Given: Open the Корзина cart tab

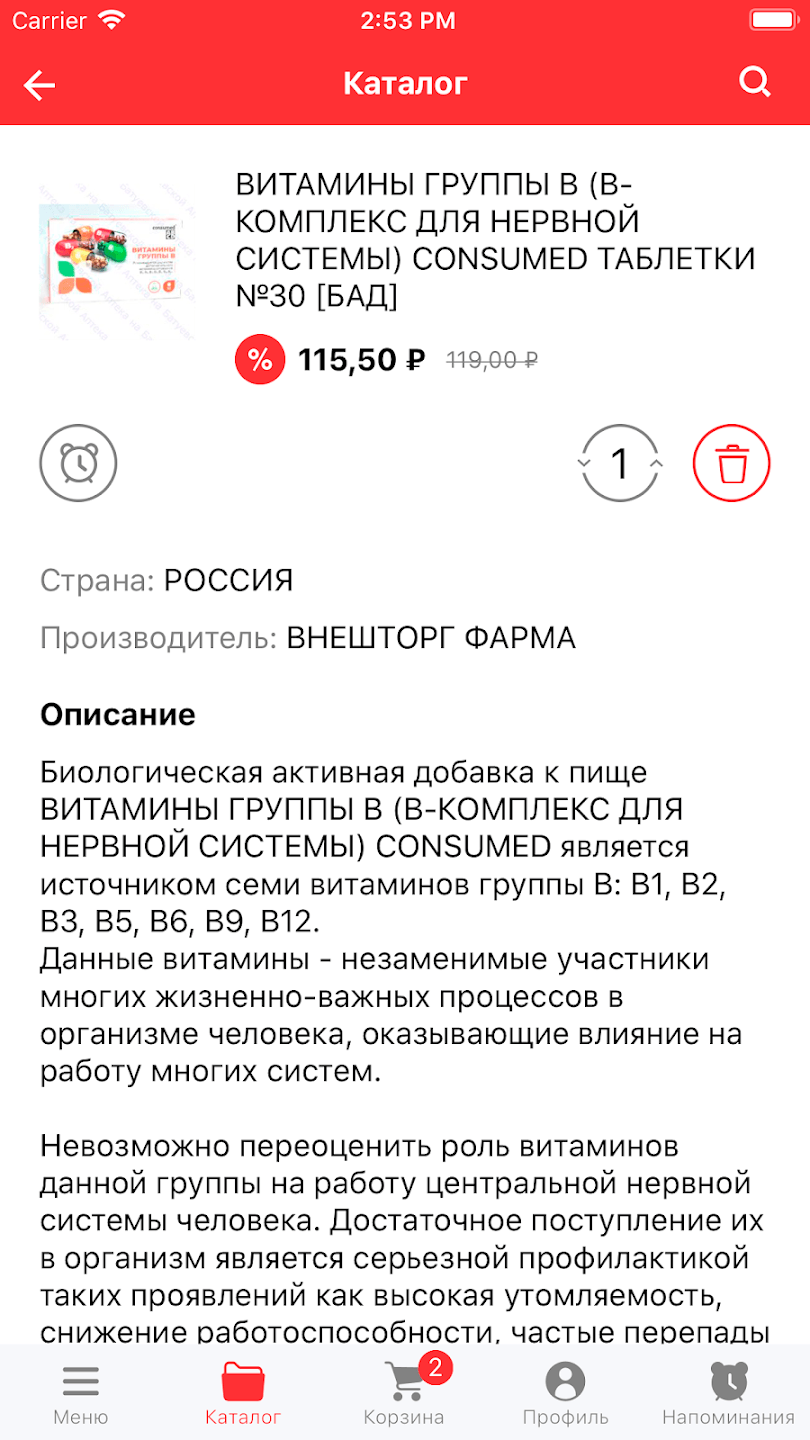Looking at the screenshot, I should [405, 1393].
